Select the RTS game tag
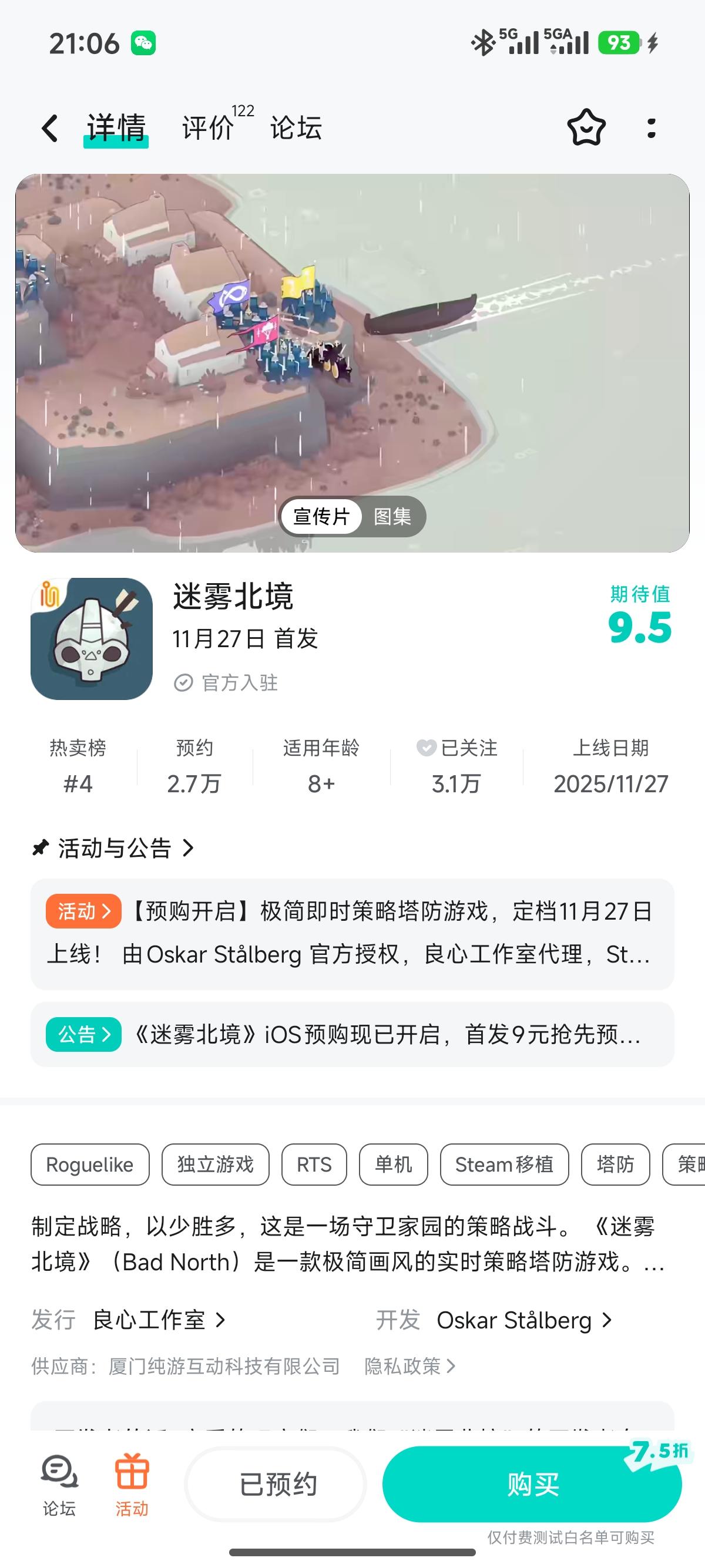Screen dimensions: 705x1568 [314, 1165]
